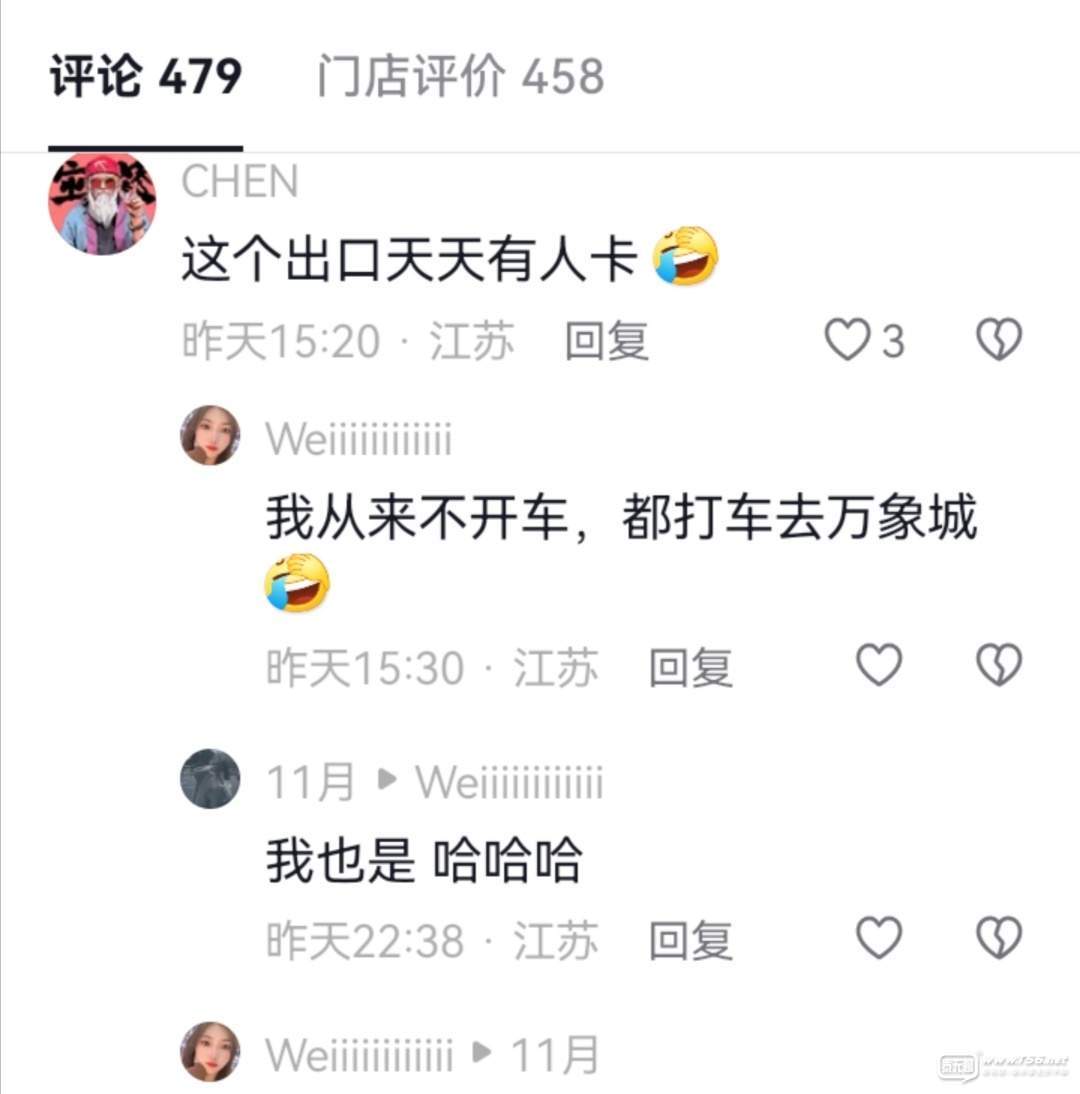The height and width of the screenshot is (1094, 1080).
Task: Dislike the 我也是 哈哈哈 comment
Action: pyautogui.click(x=998, y=939)
